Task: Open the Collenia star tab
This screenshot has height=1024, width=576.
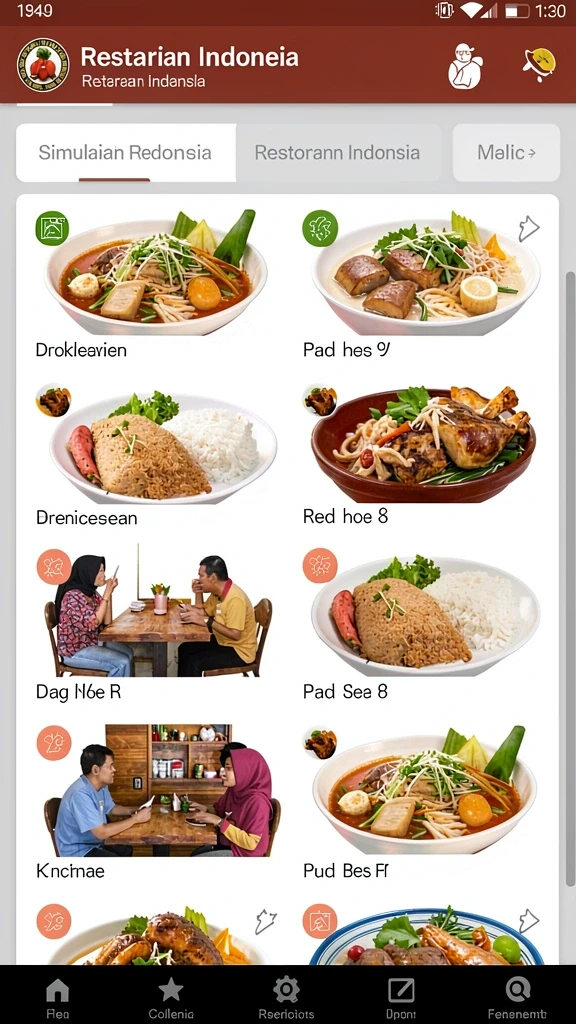Action: [x=171, y=997]
